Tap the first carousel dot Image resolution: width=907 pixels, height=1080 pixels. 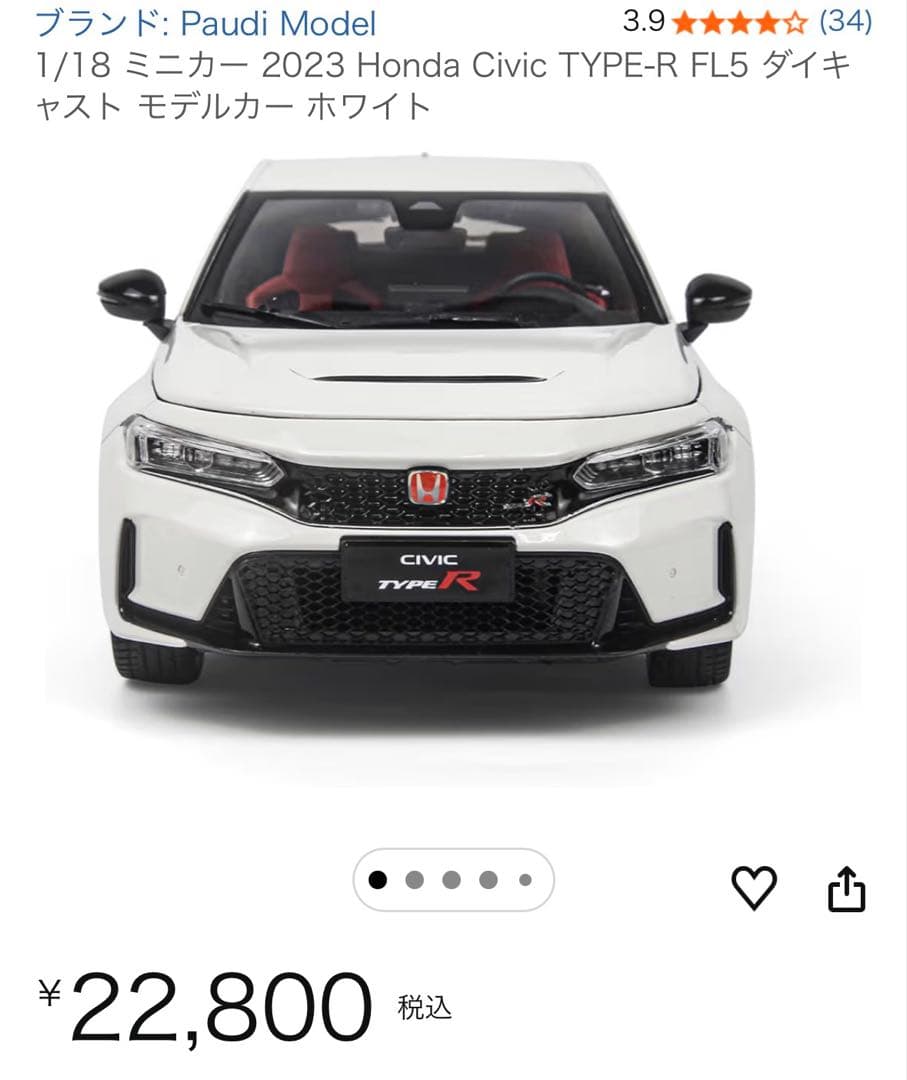[377, 882]
